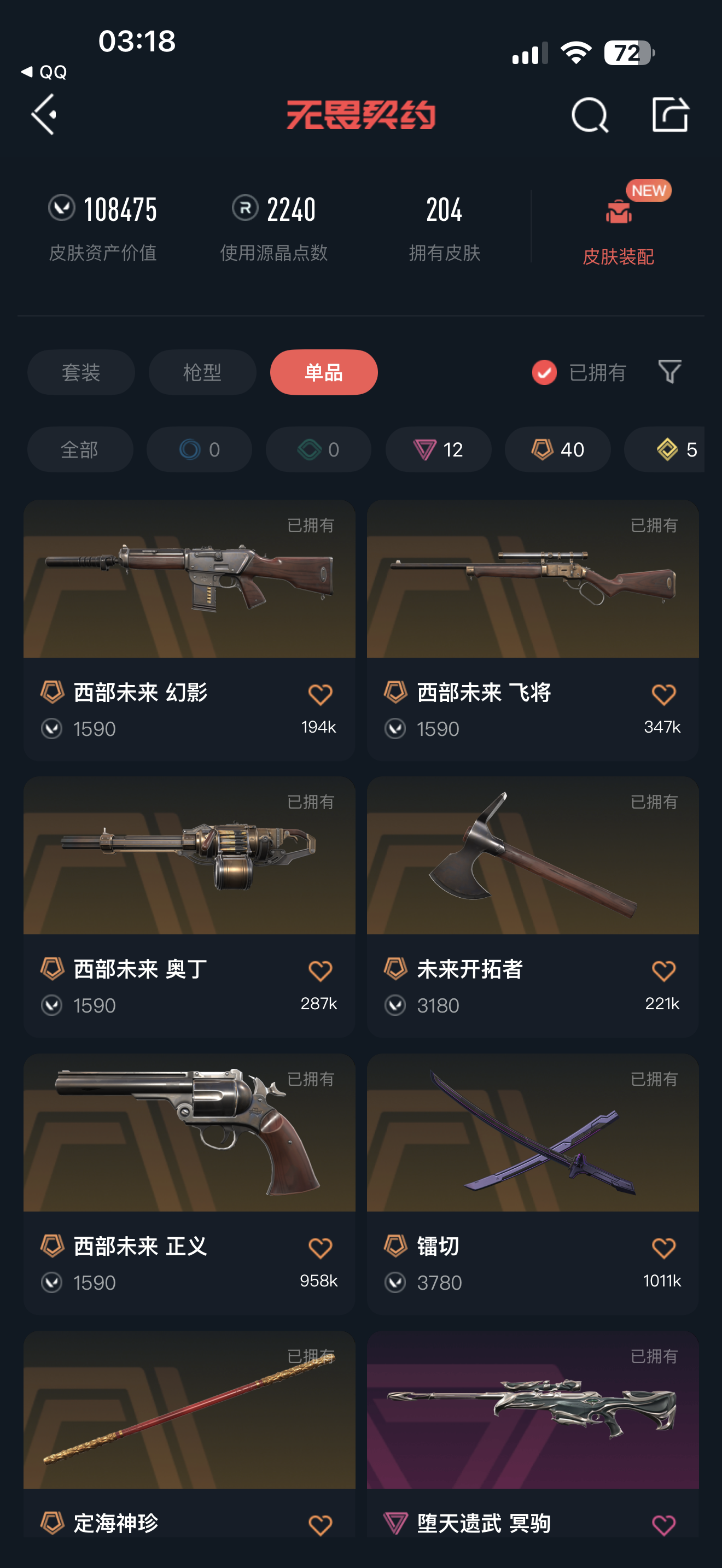Viewport: 722px width, 1568px height.
Task: Like the 西部未来 飞将 skin
Action: 663,694
